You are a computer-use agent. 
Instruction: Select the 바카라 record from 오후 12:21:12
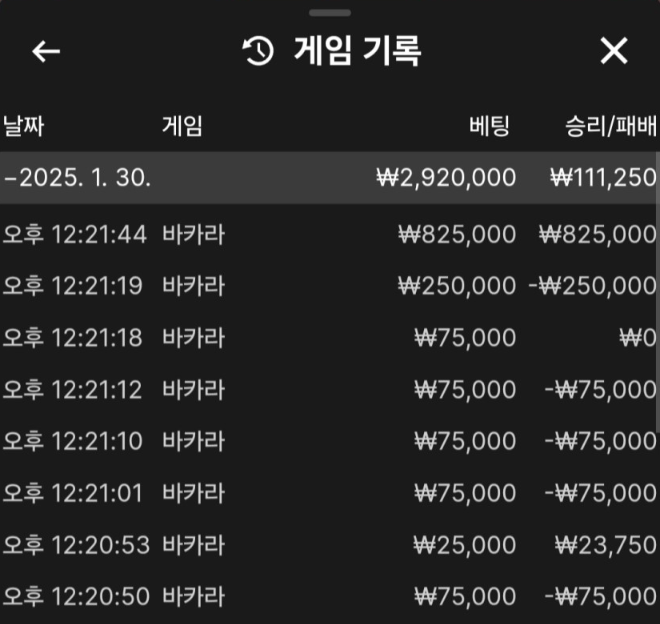click(x=328, y=390)
